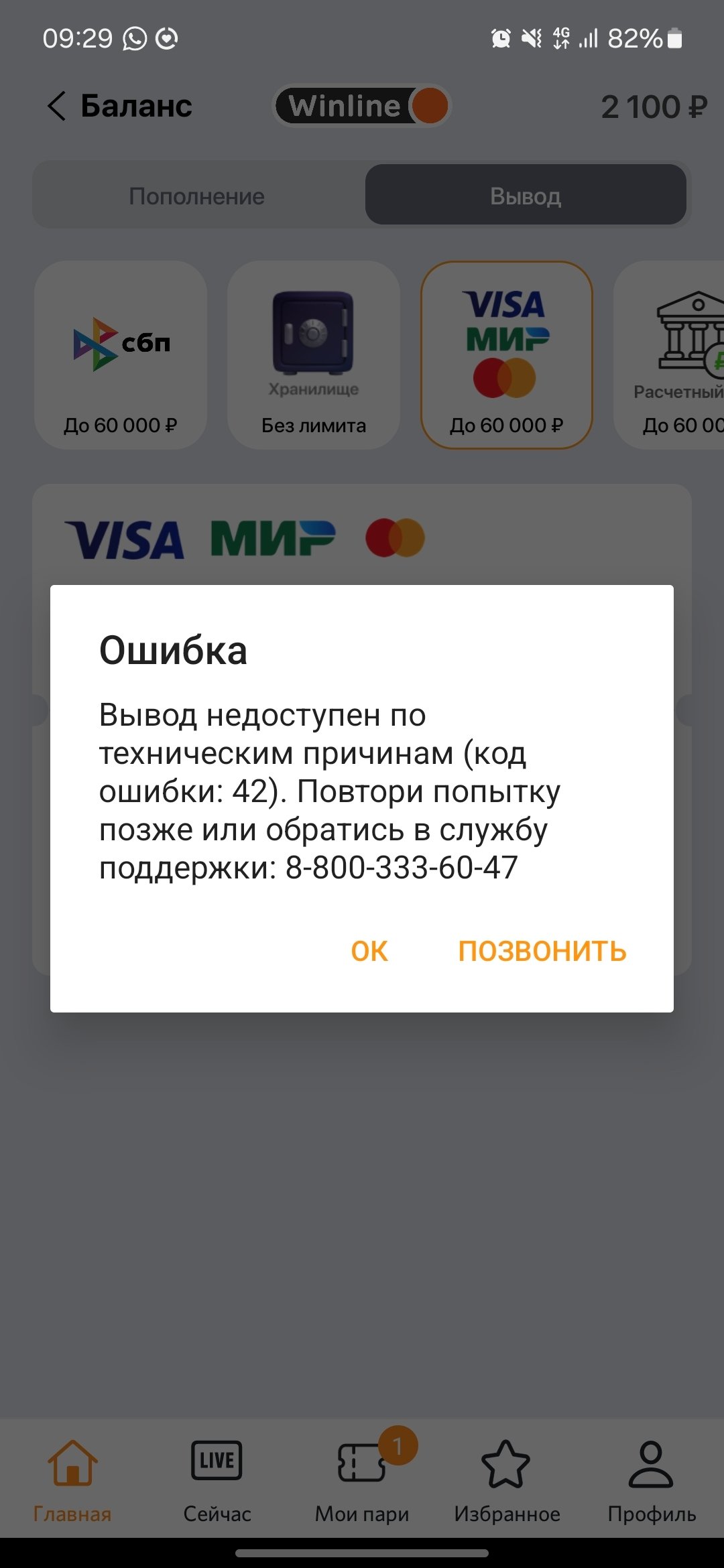
Task: Pick Visa/Мир card withdrawal method
Action: click(507, 355)
